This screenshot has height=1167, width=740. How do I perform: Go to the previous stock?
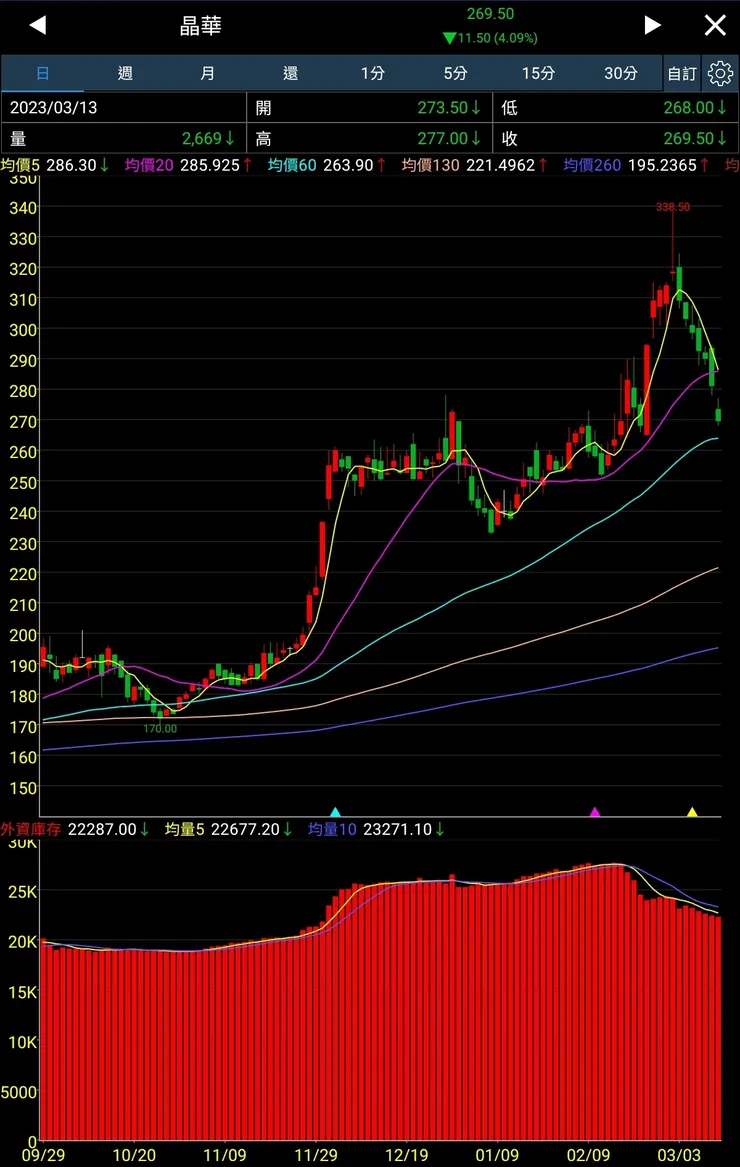click(x=38, y=26)
